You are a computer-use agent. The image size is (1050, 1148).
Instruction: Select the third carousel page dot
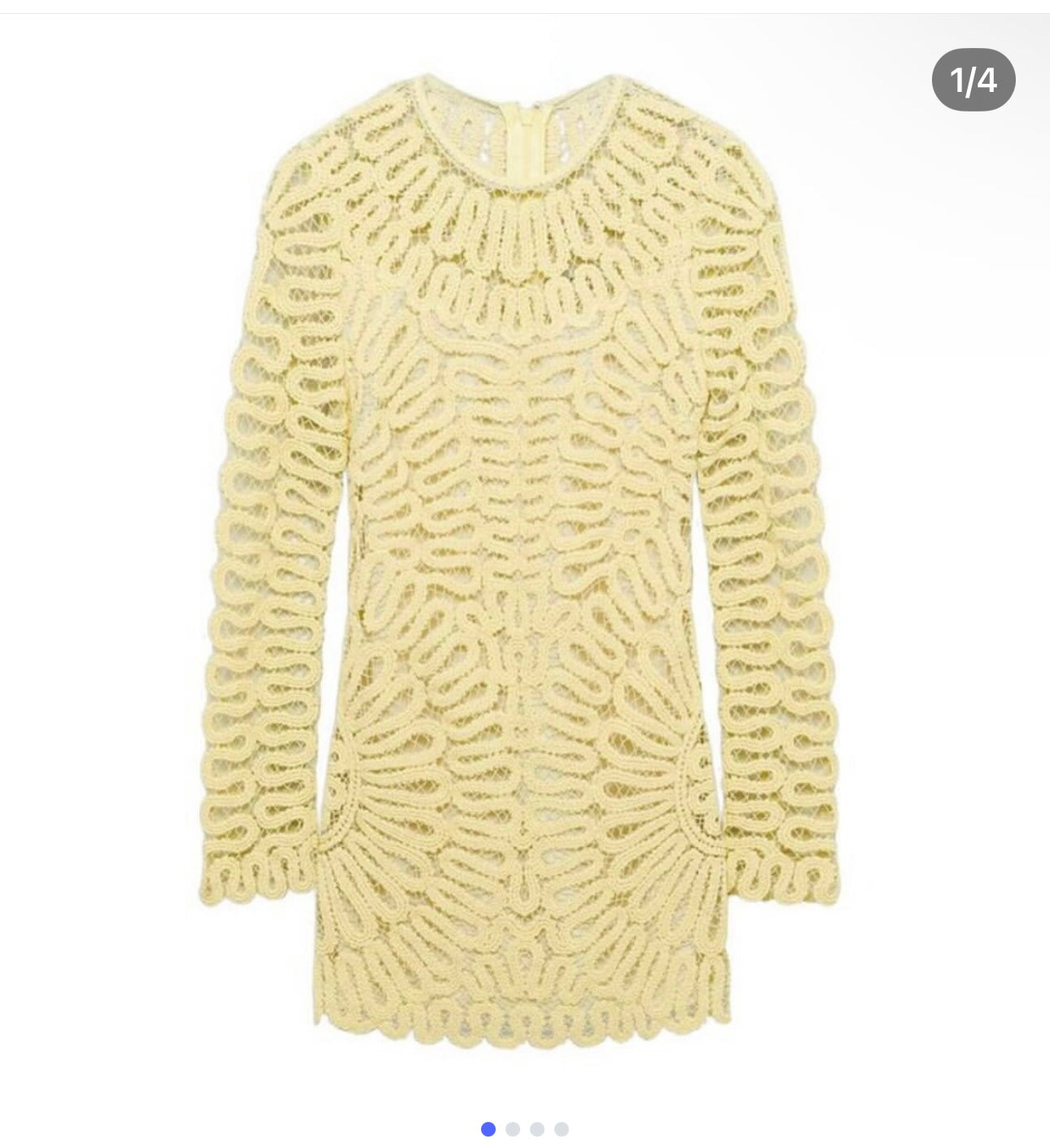coord(537,1128)
